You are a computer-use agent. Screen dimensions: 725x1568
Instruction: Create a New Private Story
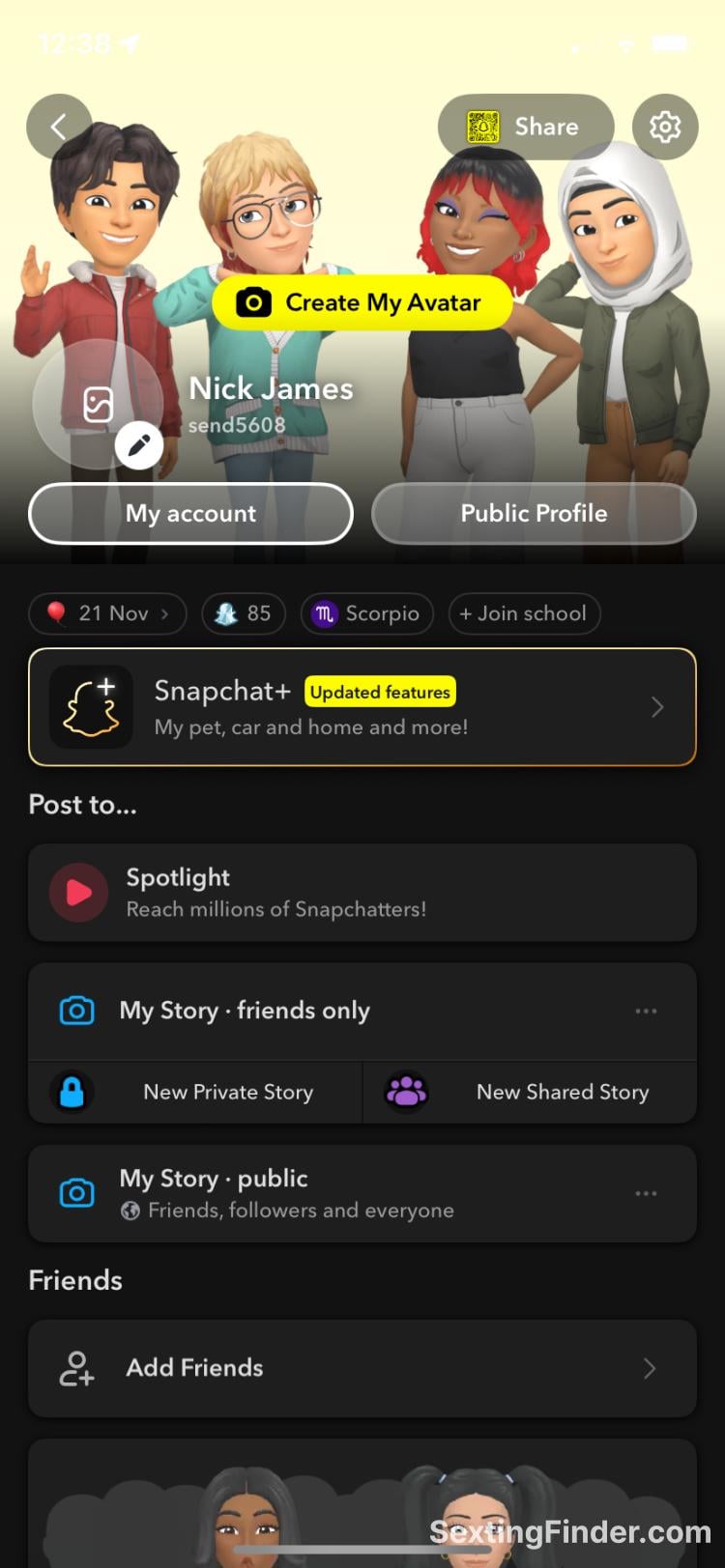tap(195, 1092)
